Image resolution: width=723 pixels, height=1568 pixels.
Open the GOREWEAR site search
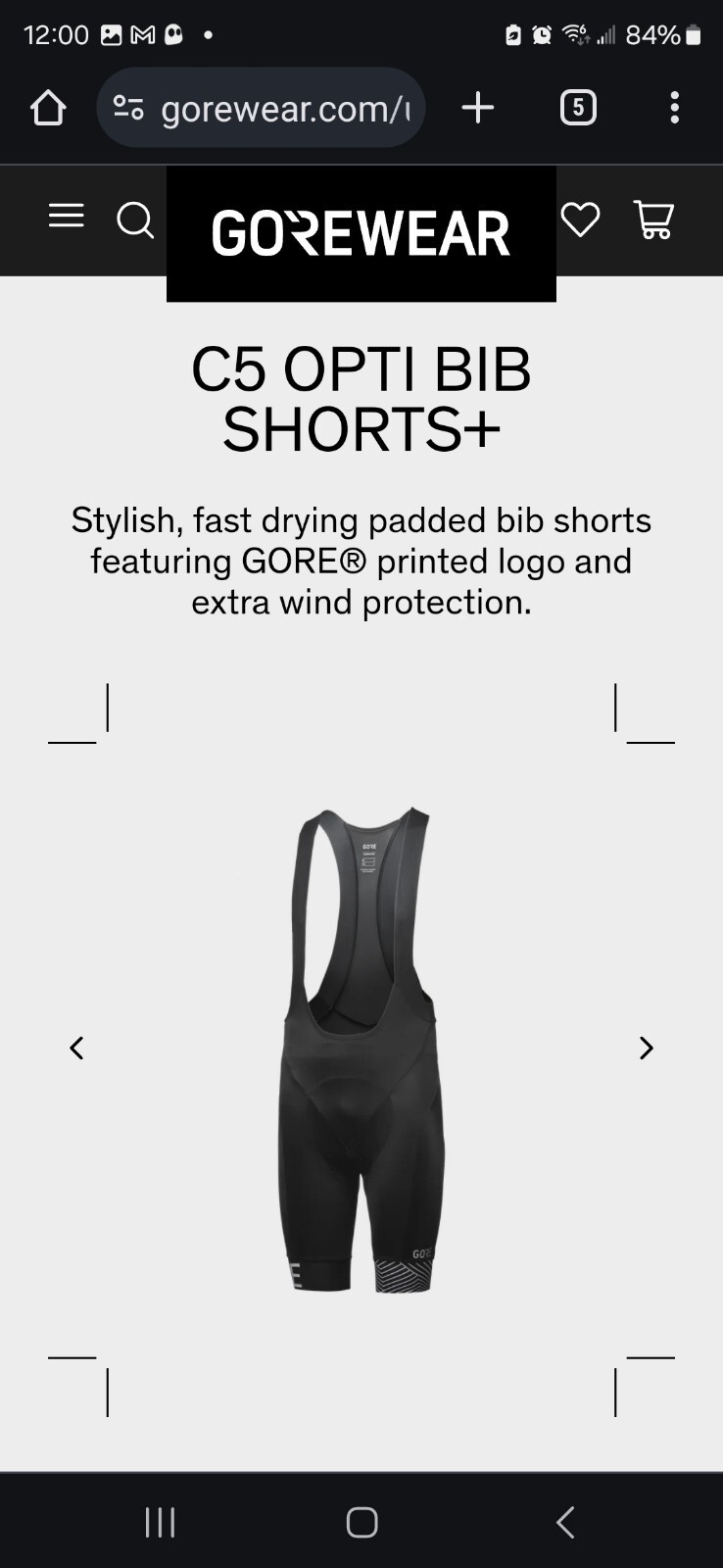(135, 220)
